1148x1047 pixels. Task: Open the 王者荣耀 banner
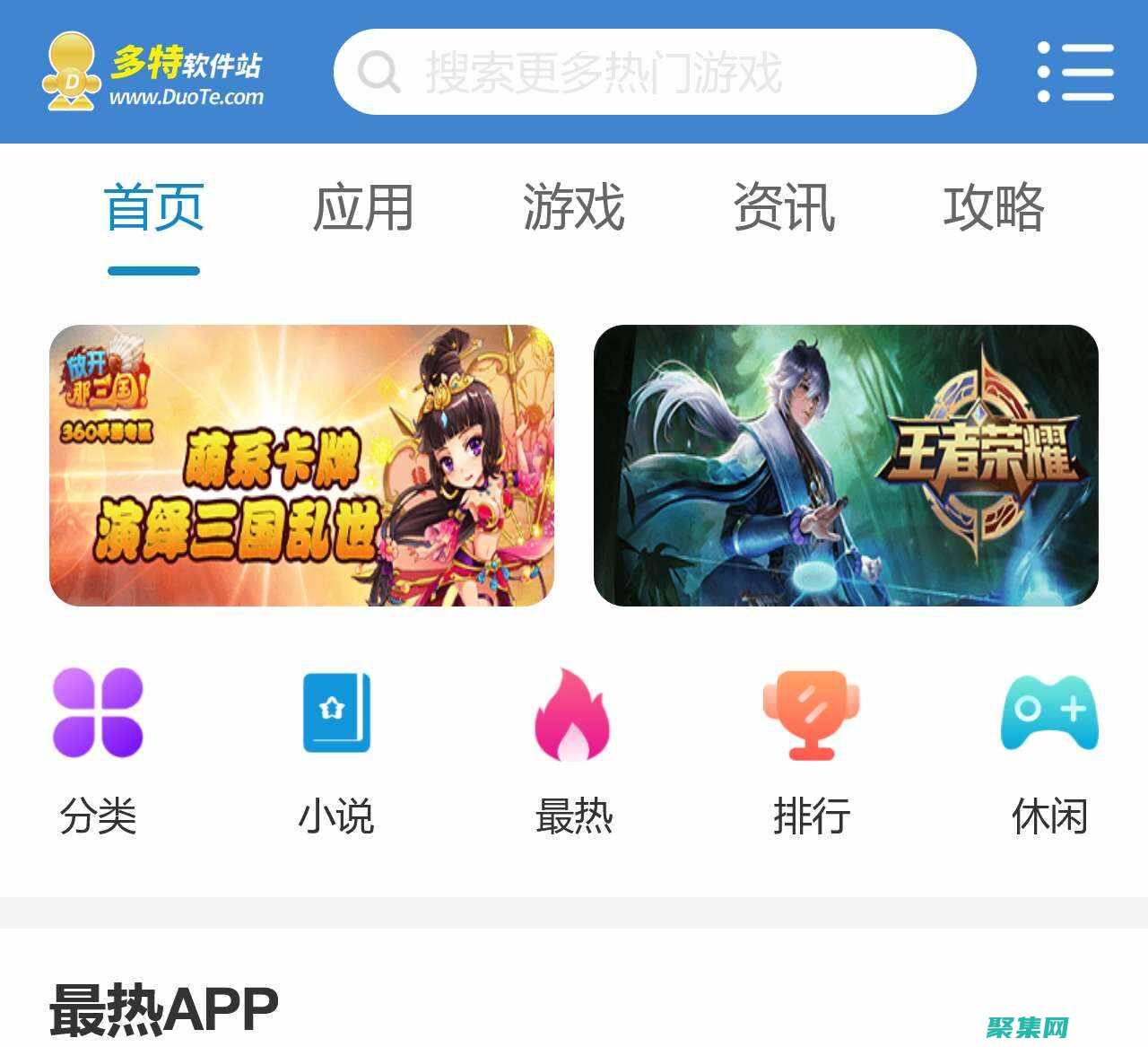coord(846,465)
